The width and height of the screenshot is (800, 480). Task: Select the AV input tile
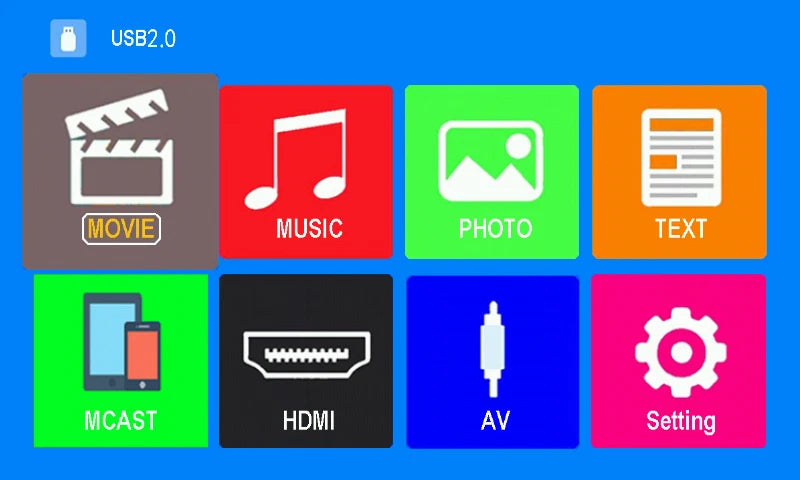[x=492, y=361]
